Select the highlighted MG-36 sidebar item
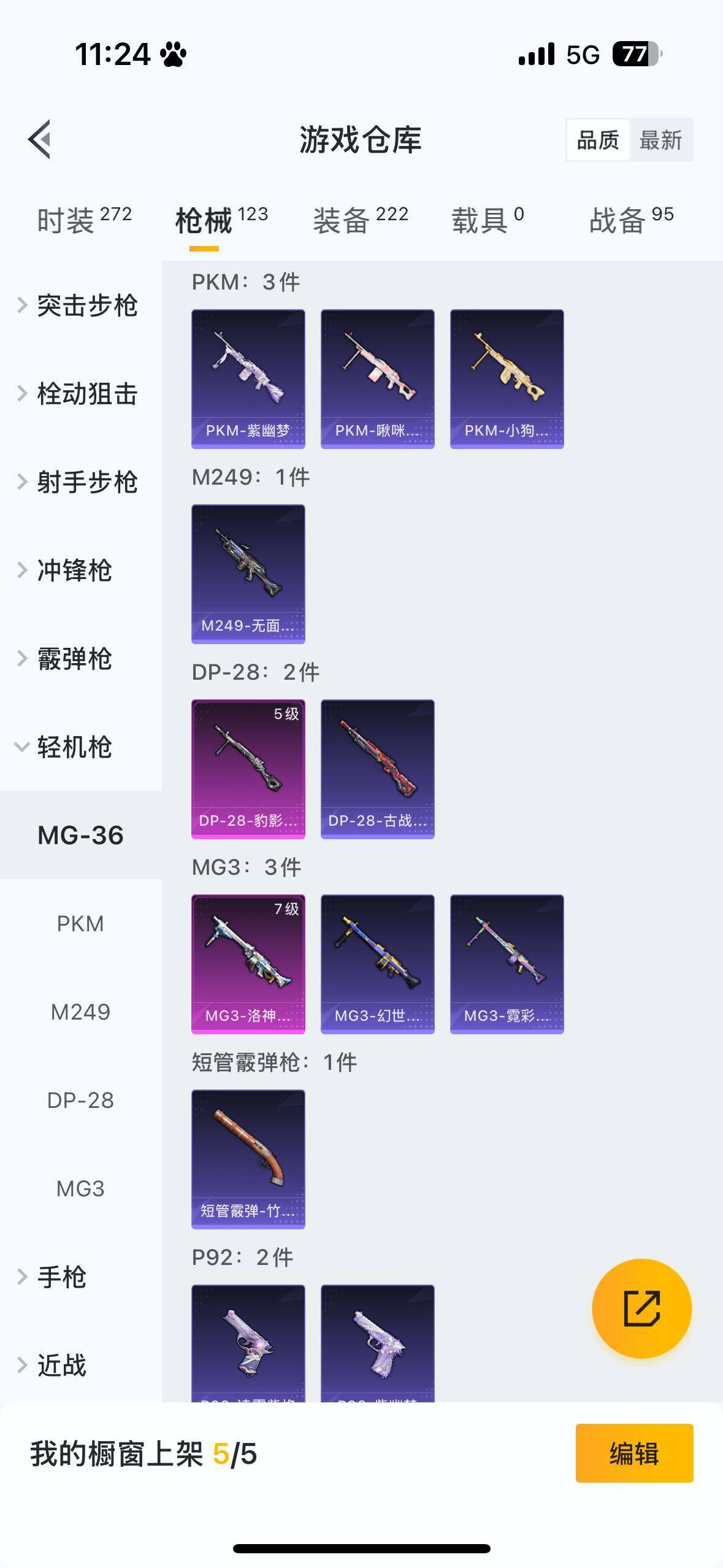 point(81,835)
